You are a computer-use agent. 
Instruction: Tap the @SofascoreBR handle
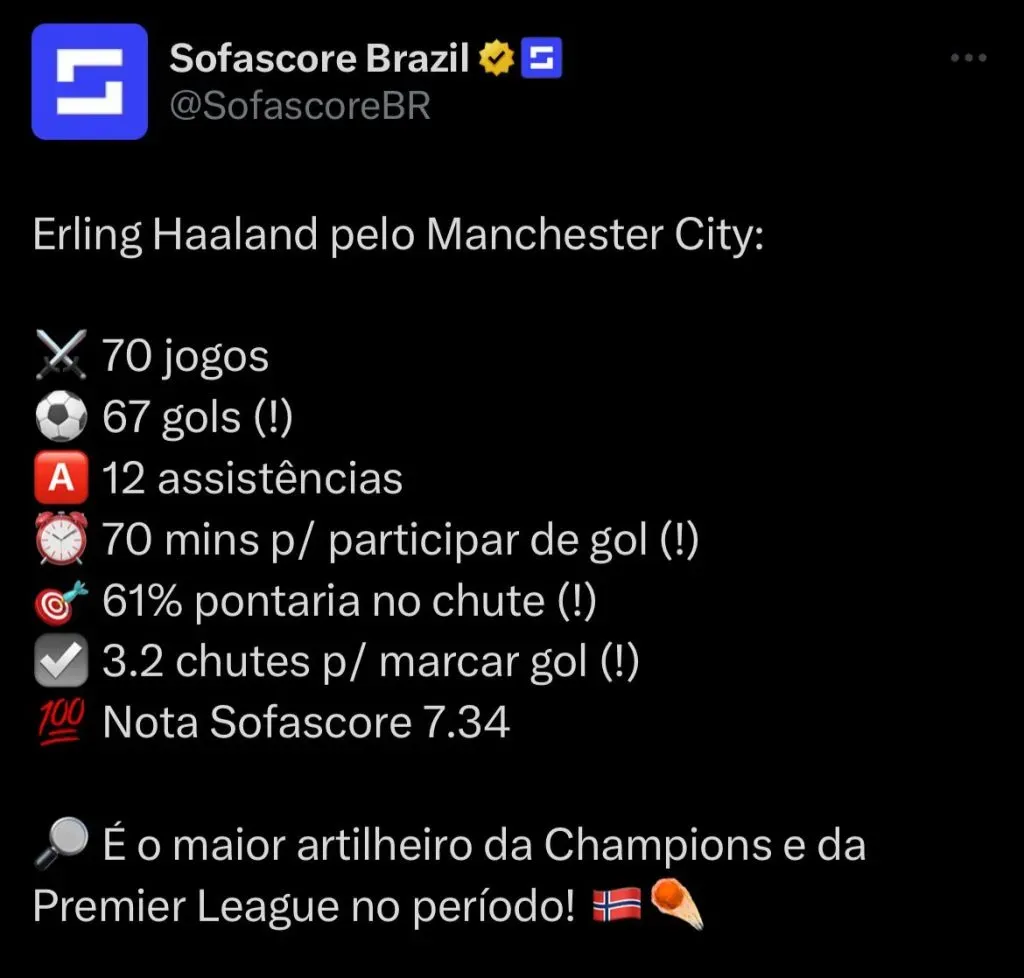click(300, 106)
